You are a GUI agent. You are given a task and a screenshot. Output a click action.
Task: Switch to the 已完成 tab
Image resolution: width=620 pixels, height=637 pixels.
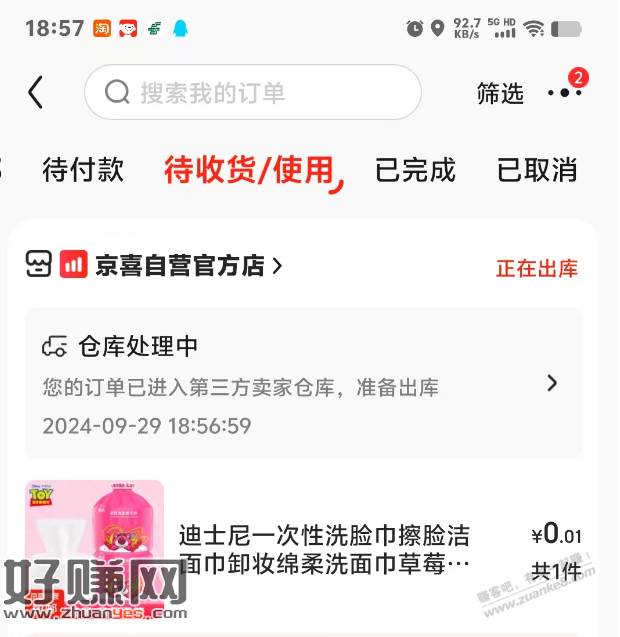tap(415, 170)
